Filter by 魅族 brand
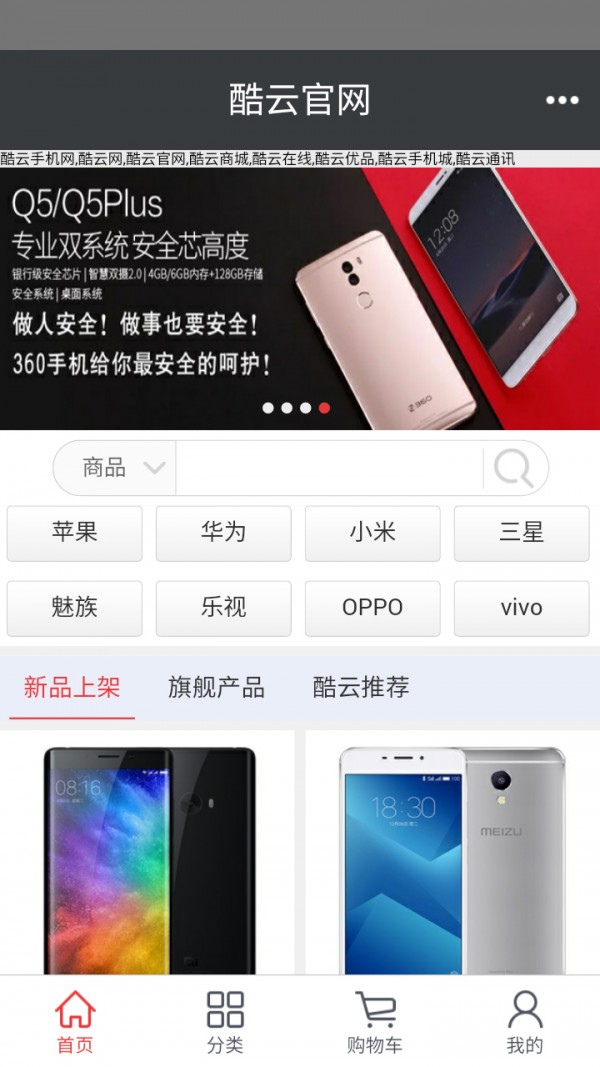 (75, 608)
